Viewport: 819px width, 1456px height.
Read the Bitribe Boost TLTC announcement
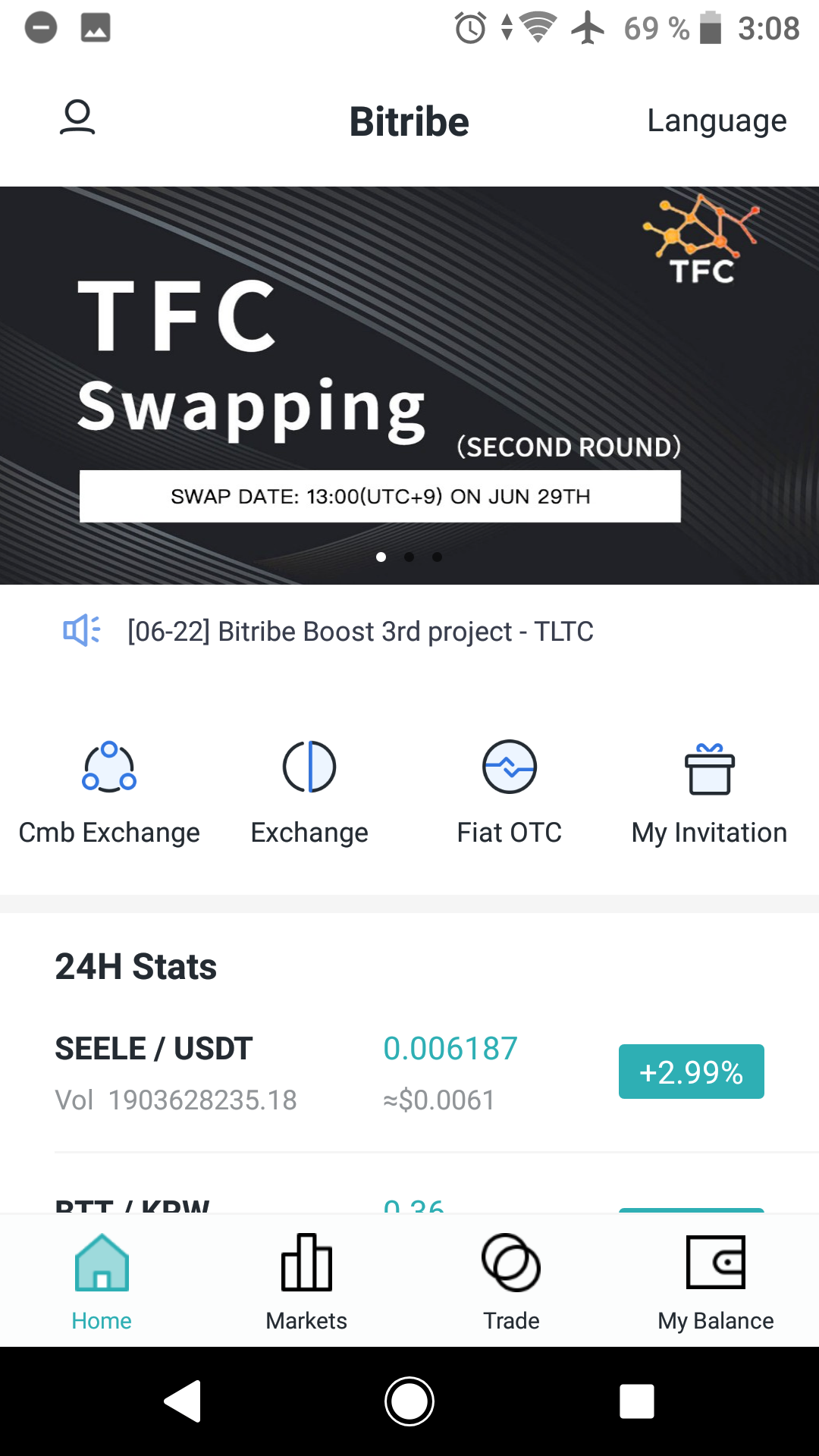tap(360, 631)
